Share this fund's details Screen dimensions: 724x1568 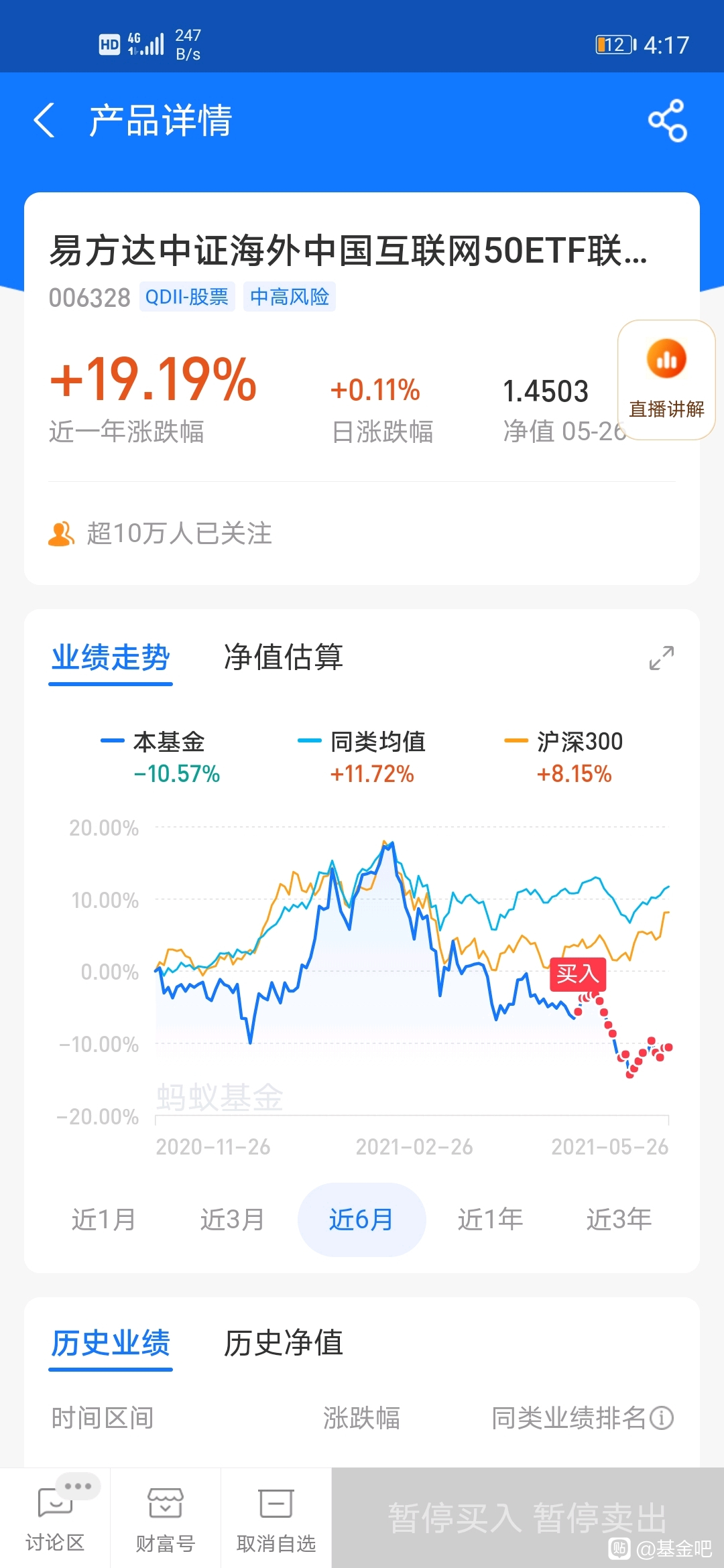[x=668, y=121]
